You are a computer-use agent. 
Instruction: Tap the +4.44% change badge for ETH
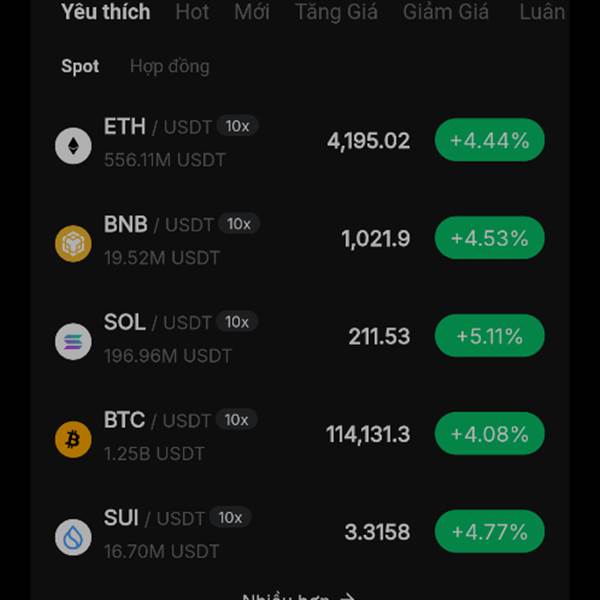[x=489, y=140]
